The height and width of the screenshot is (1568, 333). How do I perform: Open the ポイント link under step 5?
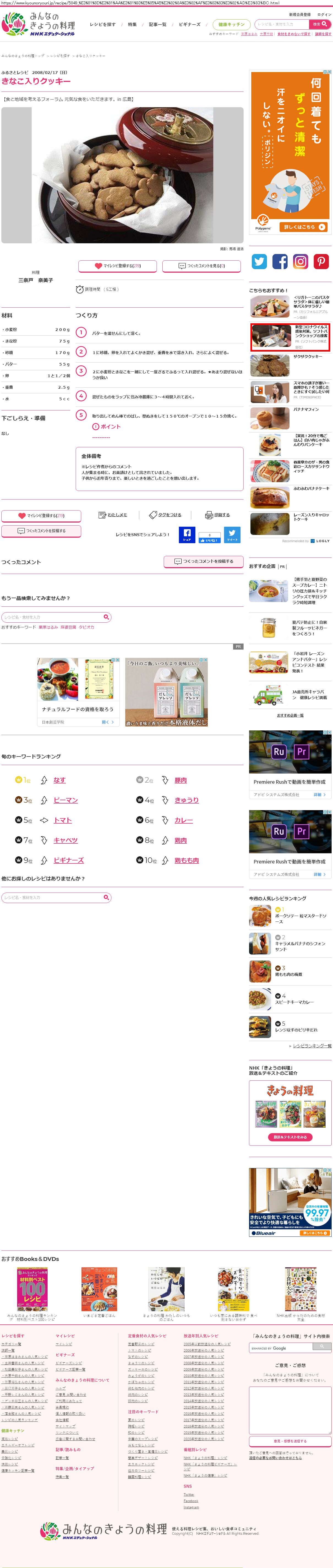pyautogui.click(x=110, y=427)
